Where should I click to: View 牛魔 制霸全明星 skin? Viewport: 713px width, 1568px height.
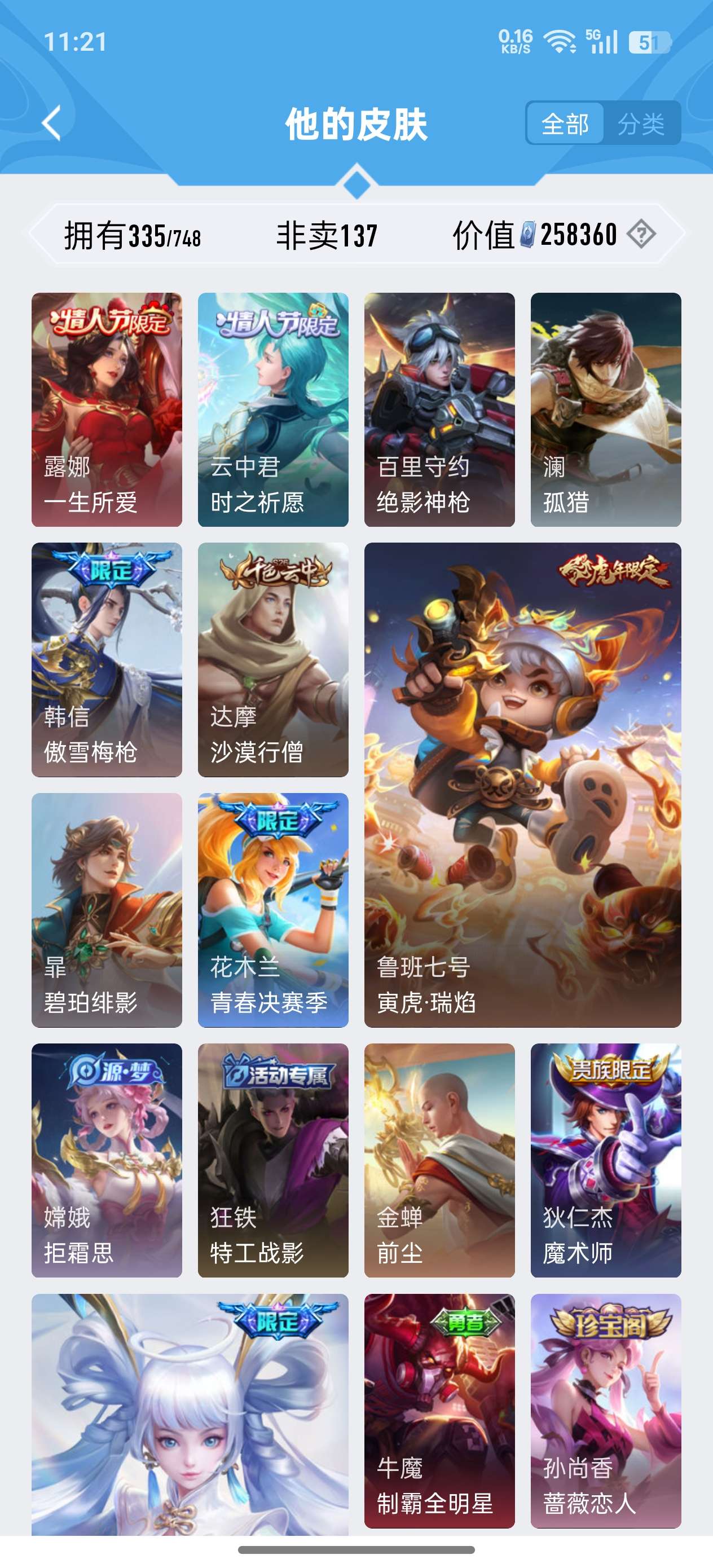[x=439, y=1410]
